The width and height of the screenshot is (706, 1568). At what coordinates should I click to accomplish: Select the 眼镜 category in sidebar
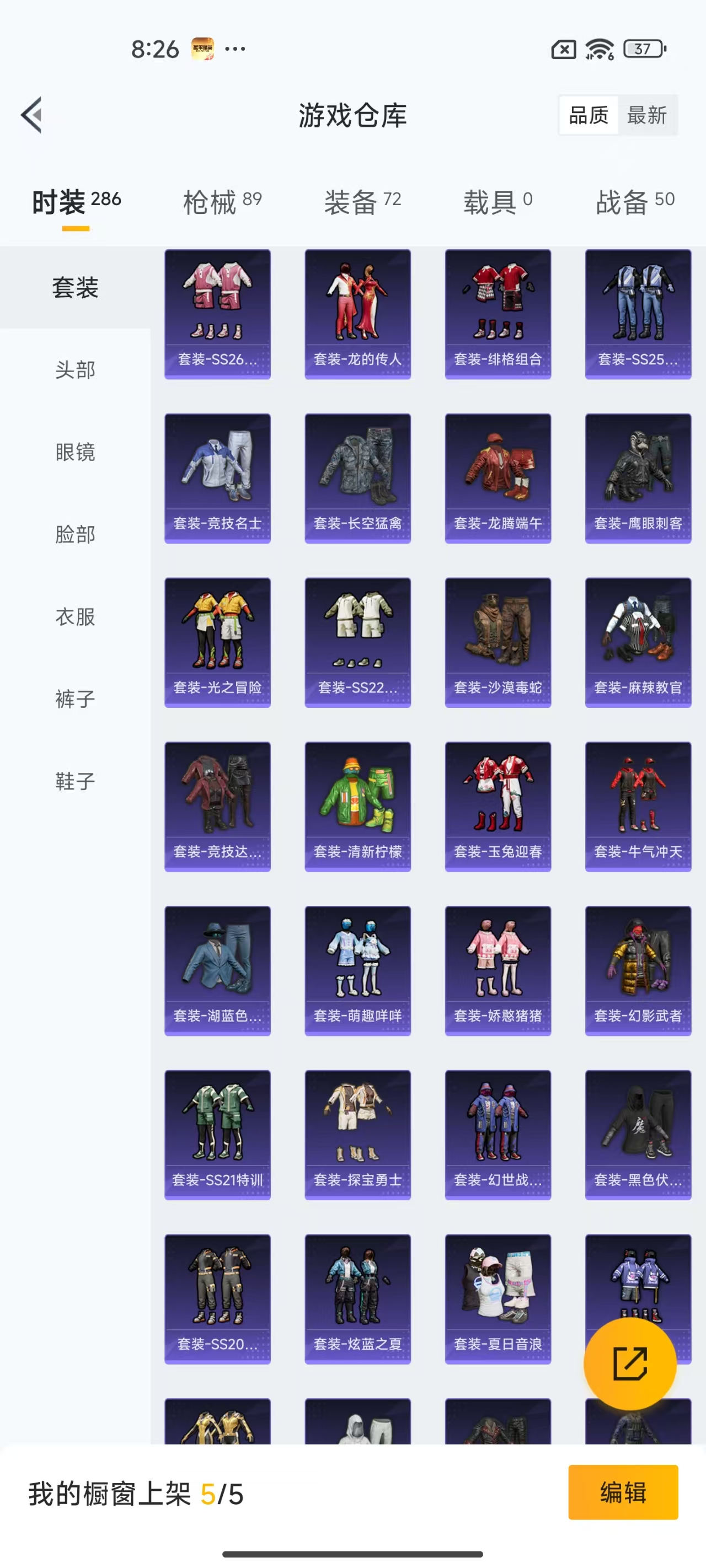(x=75, y=452)
